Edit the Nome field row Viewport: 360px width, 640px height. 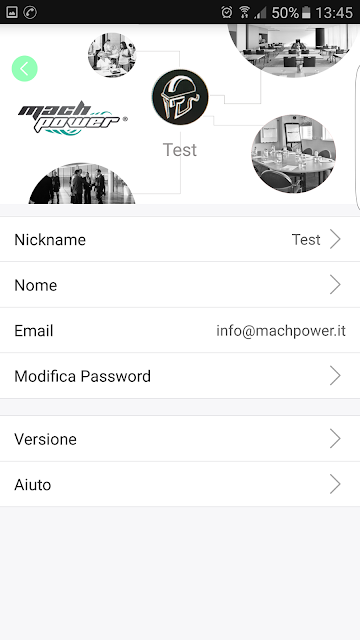tap(180, 285)
